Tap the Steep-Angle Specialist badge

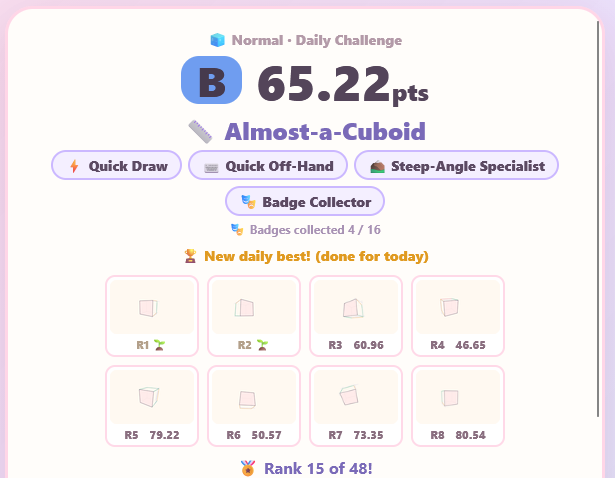click(x=457, y=165)
